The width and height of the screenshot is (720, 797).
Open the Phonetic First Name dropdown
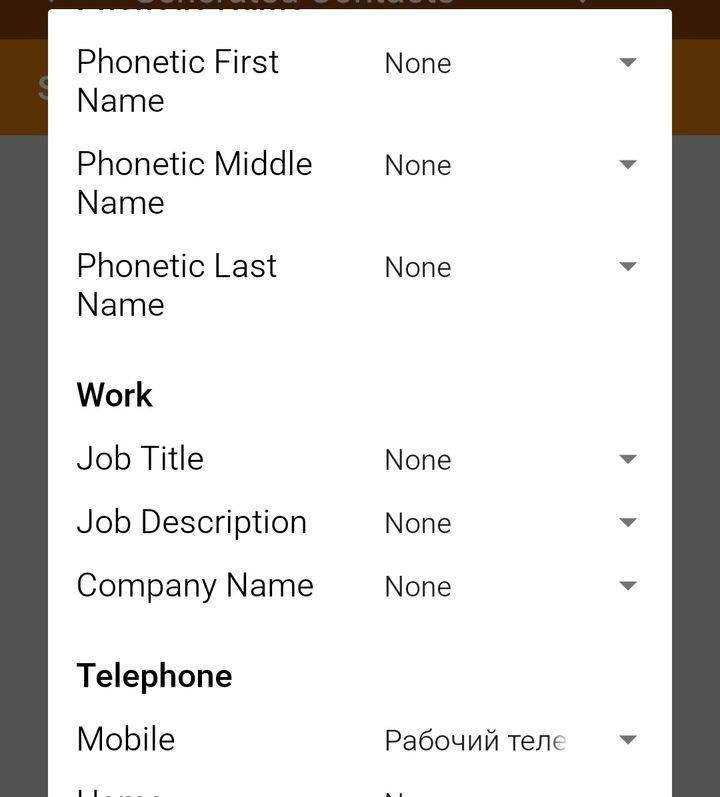tap(510, 63)
